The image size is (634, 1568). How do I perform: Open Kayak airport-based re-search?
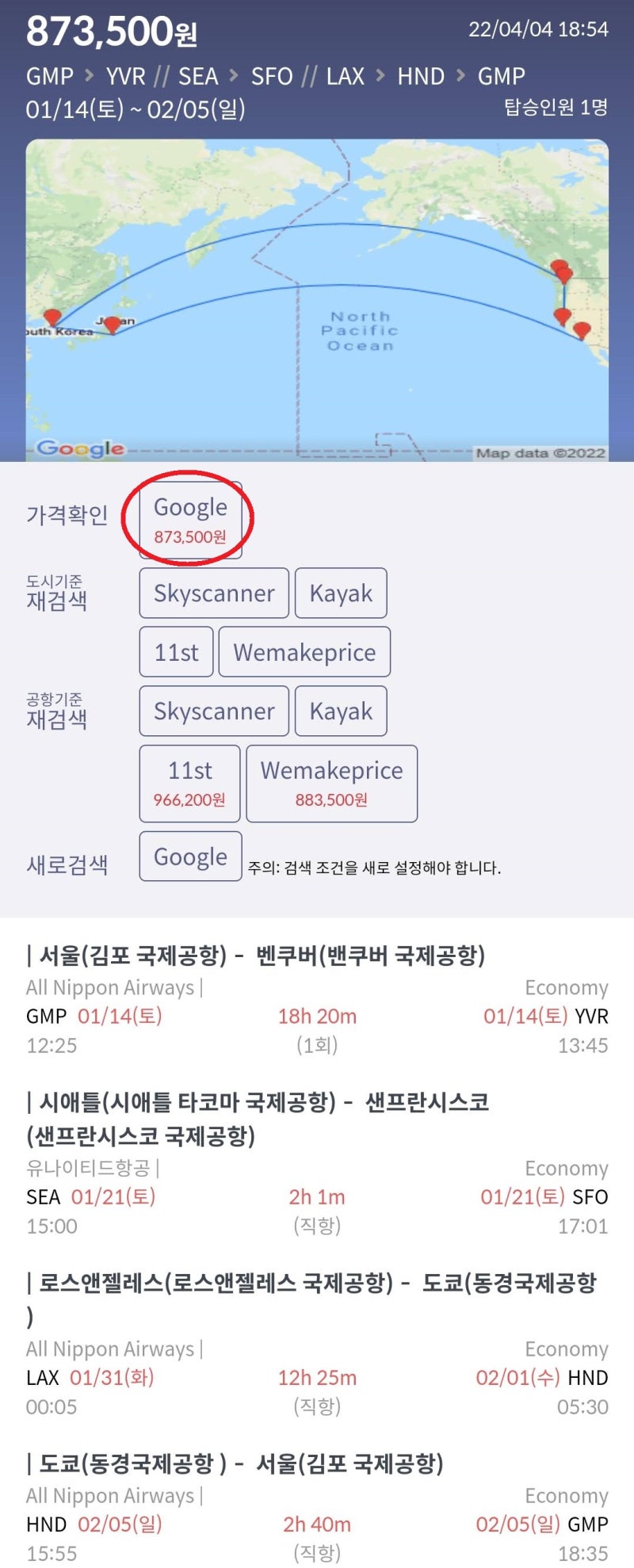coord(341,711)
